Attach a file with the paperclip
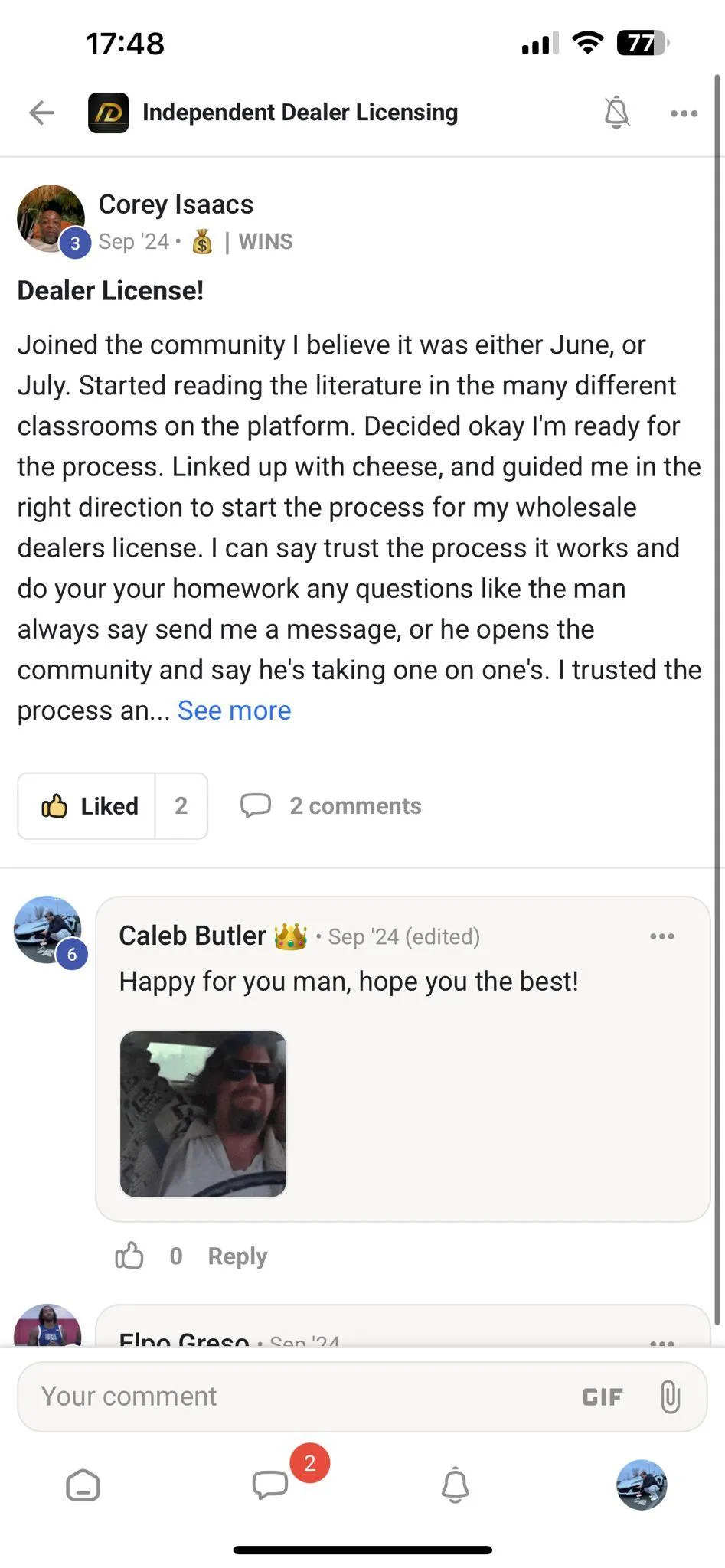Viewport: 725px width, 1568px height. pos(670,1396)
